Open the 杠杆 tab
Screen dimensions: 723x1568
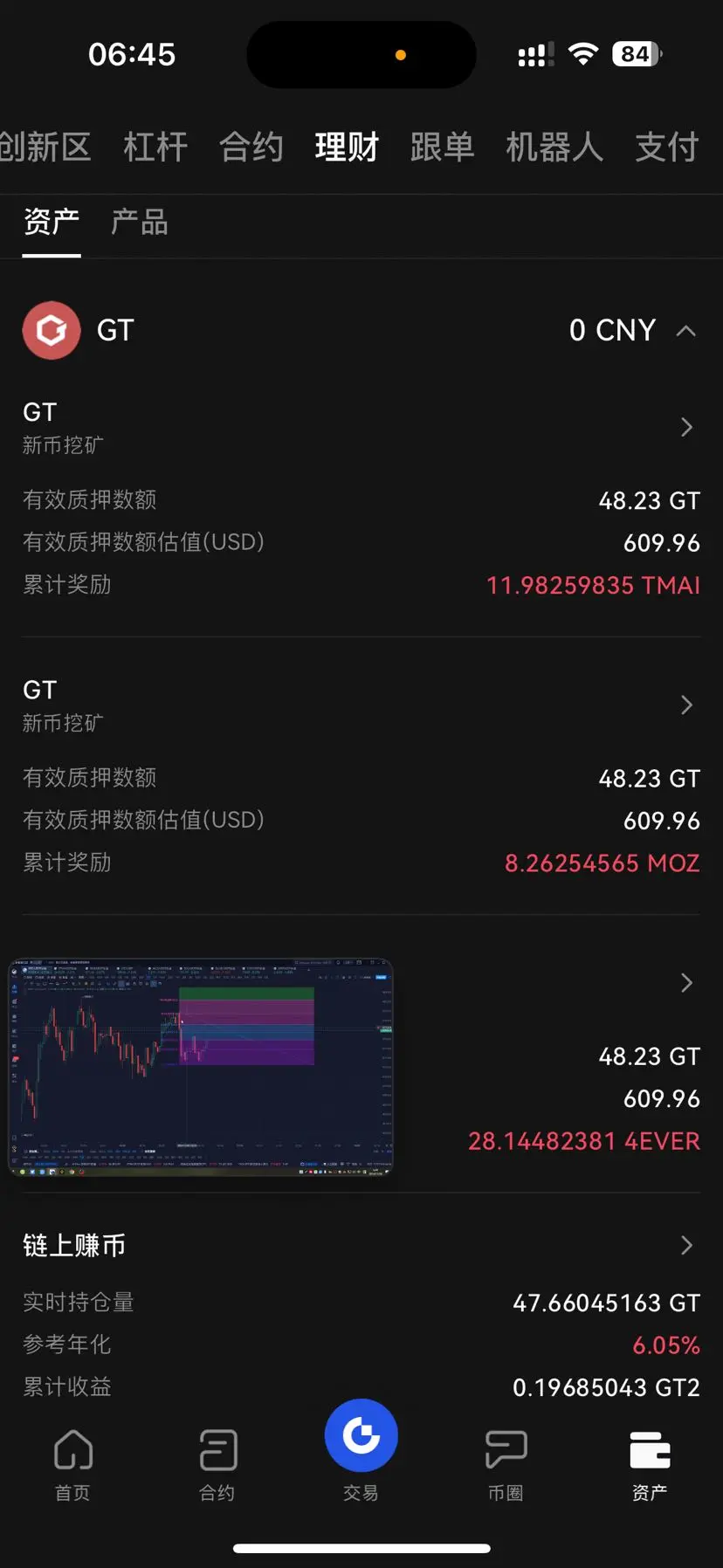pos(155,148)
